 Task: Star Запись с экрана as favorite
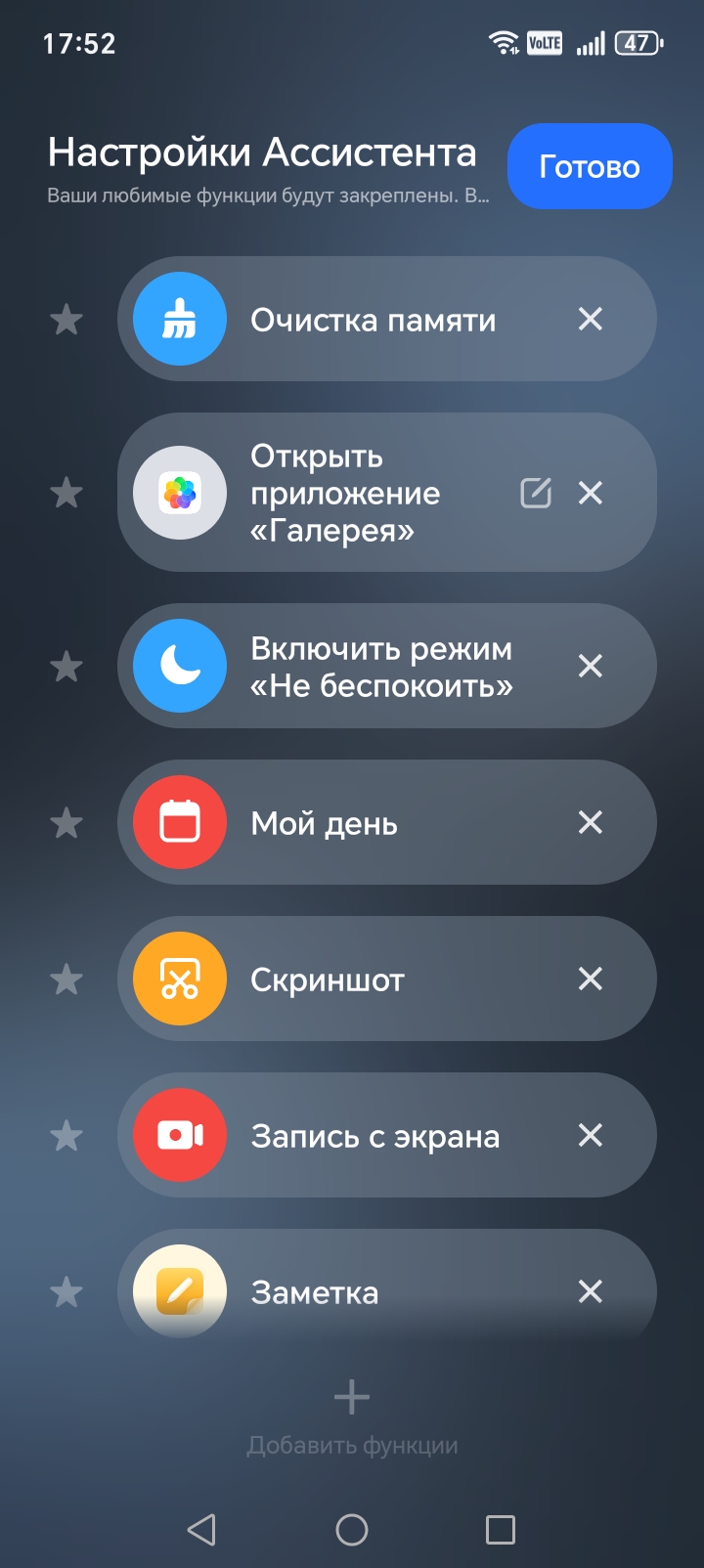[x=66, y=1136]
